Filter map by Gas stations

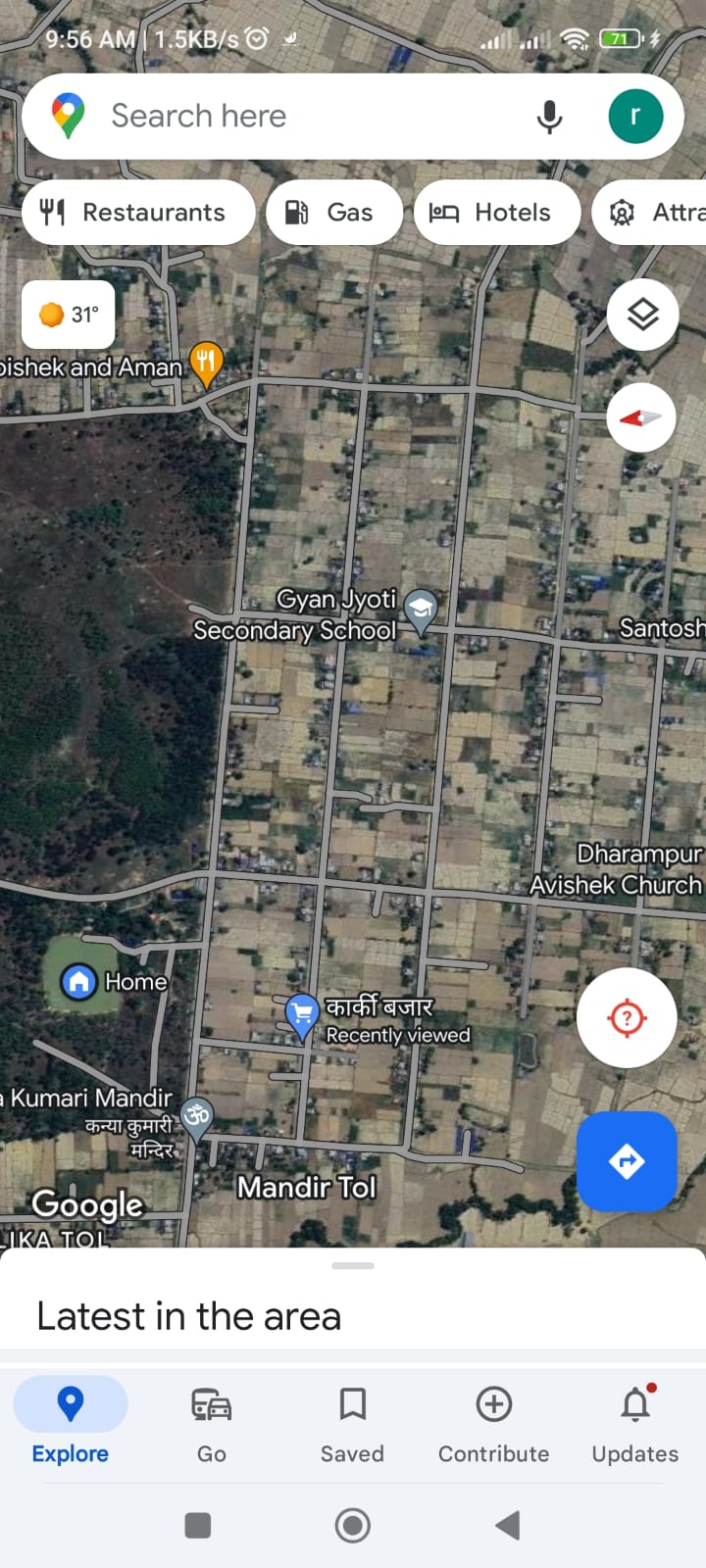click(x=333, y=213)
